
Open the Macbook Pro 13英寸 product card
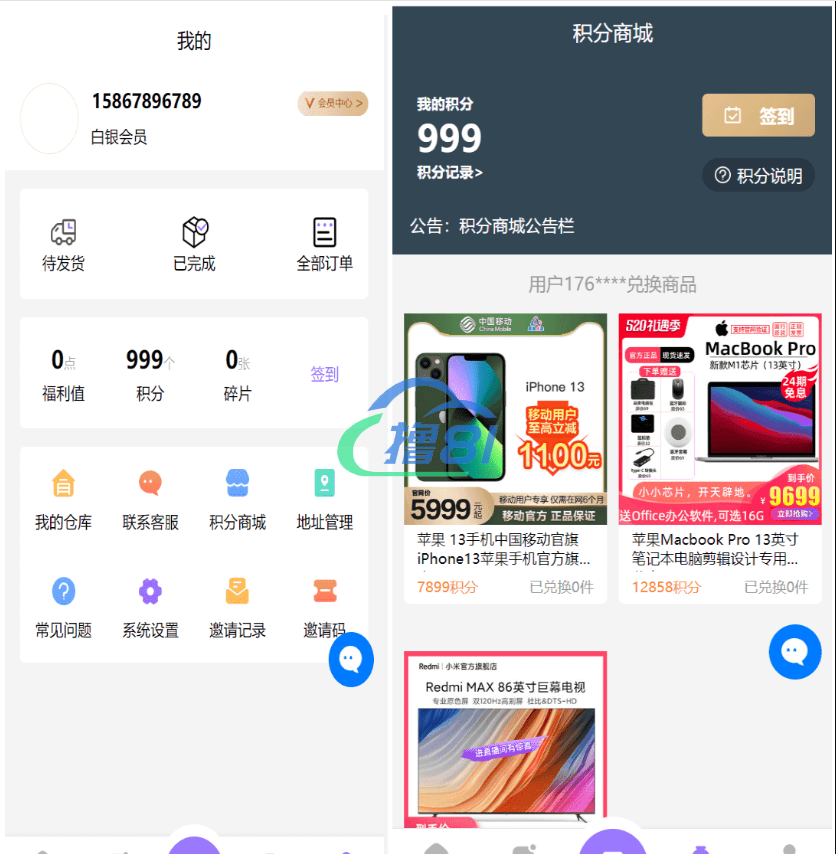720,455
